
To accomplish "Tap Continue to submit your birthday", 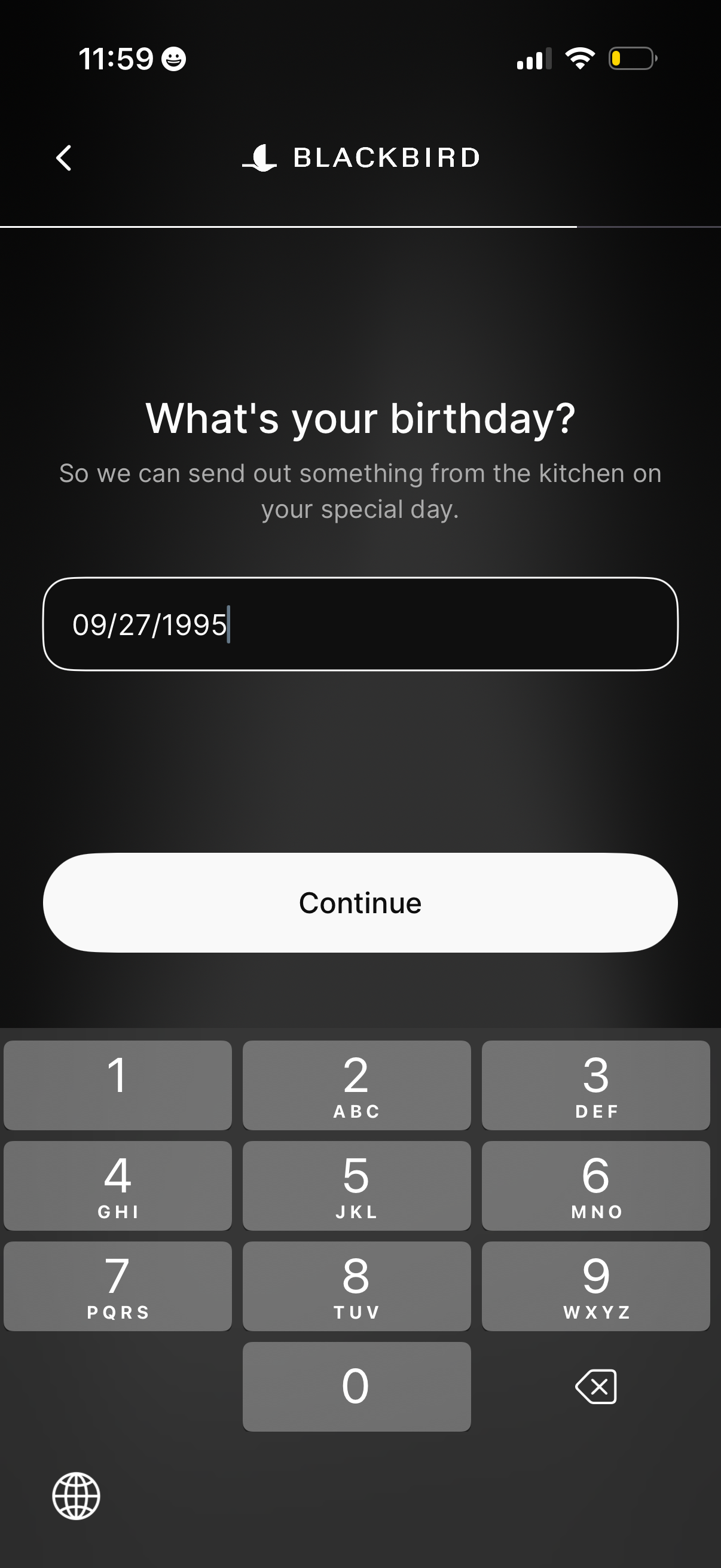I will point(360,902).
